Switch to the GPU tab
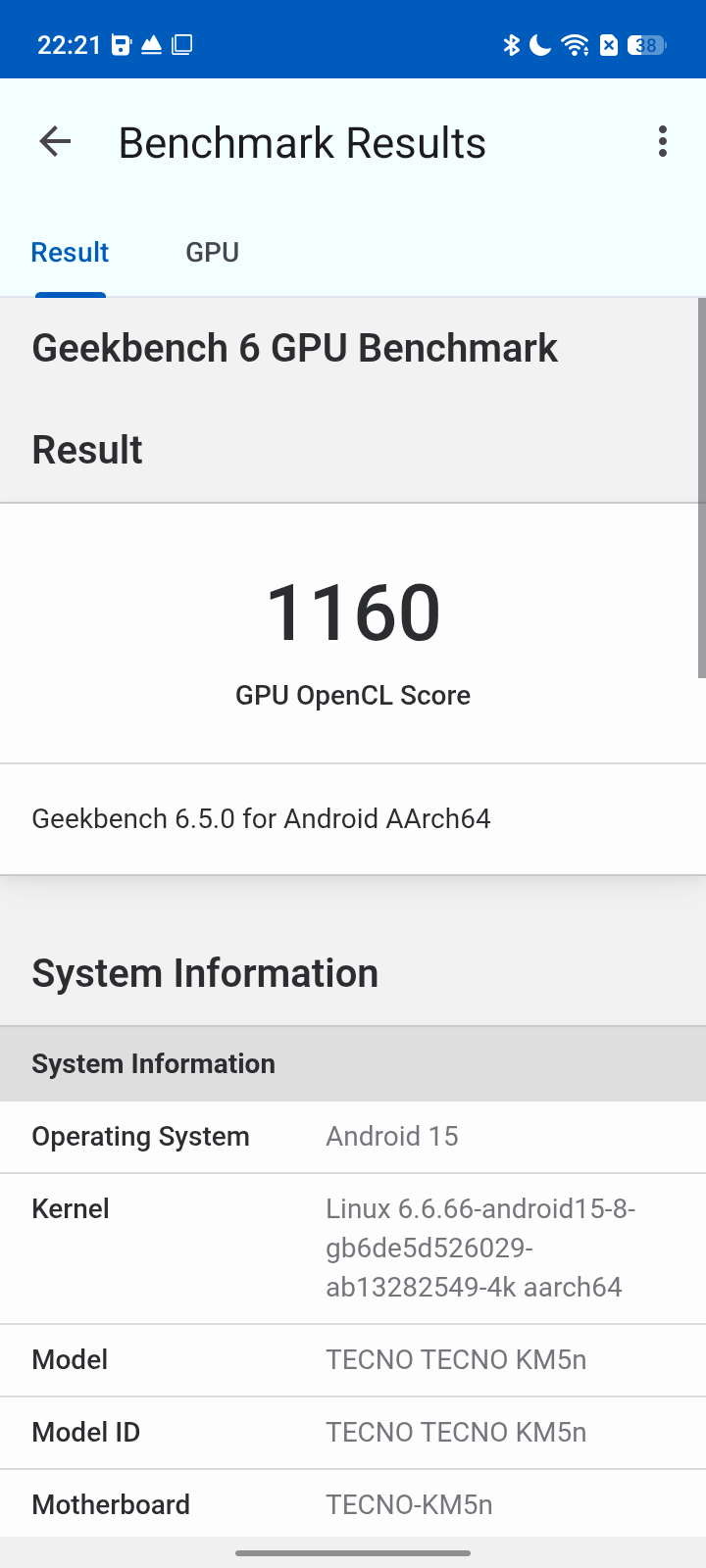The height and width of the screenshot is (1568, 706). pyautogui.click(x=212, y=253)
